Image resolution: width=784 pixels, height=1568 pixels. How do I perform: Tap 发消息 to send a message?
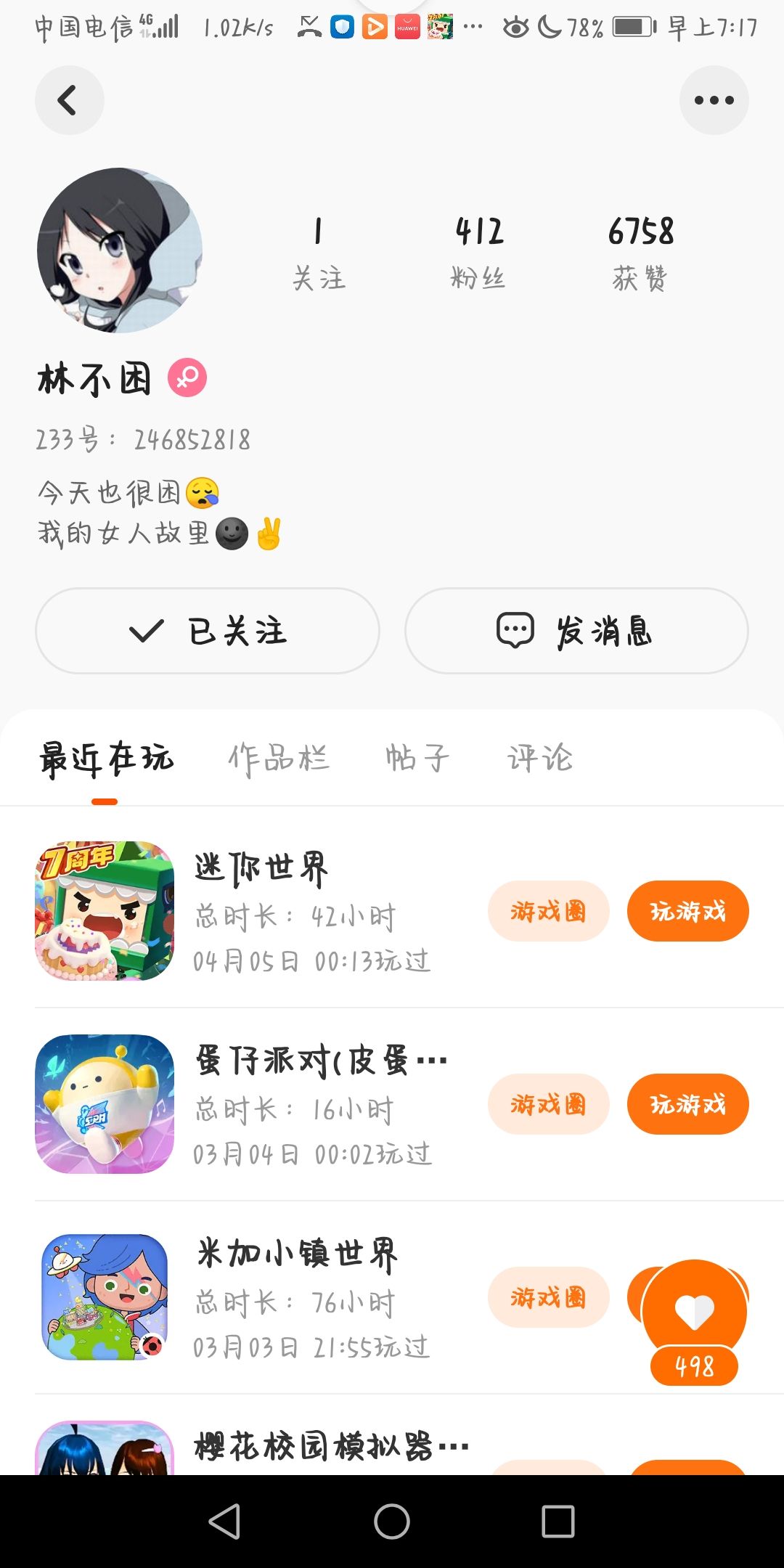point(576,630)
